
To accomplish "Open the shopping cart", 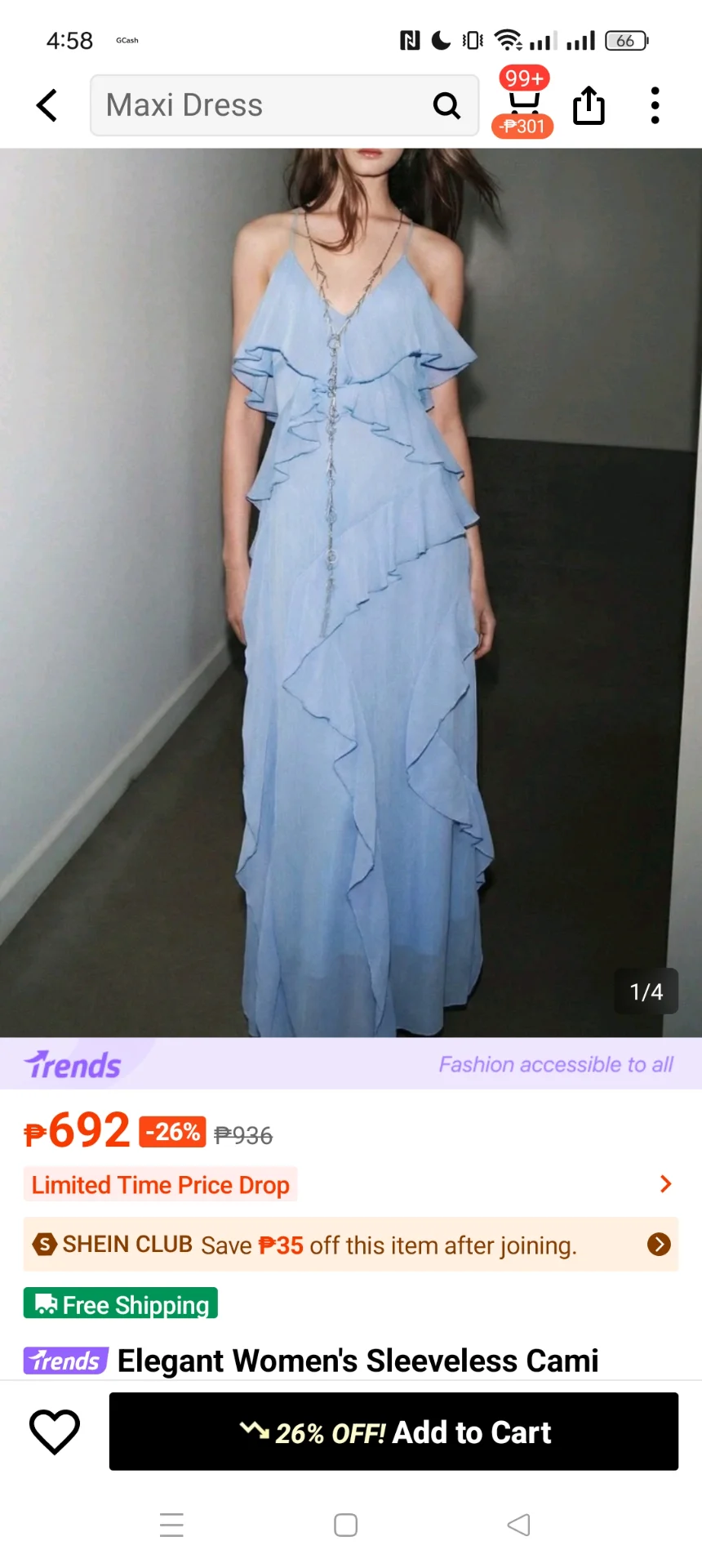I will 523,104.
